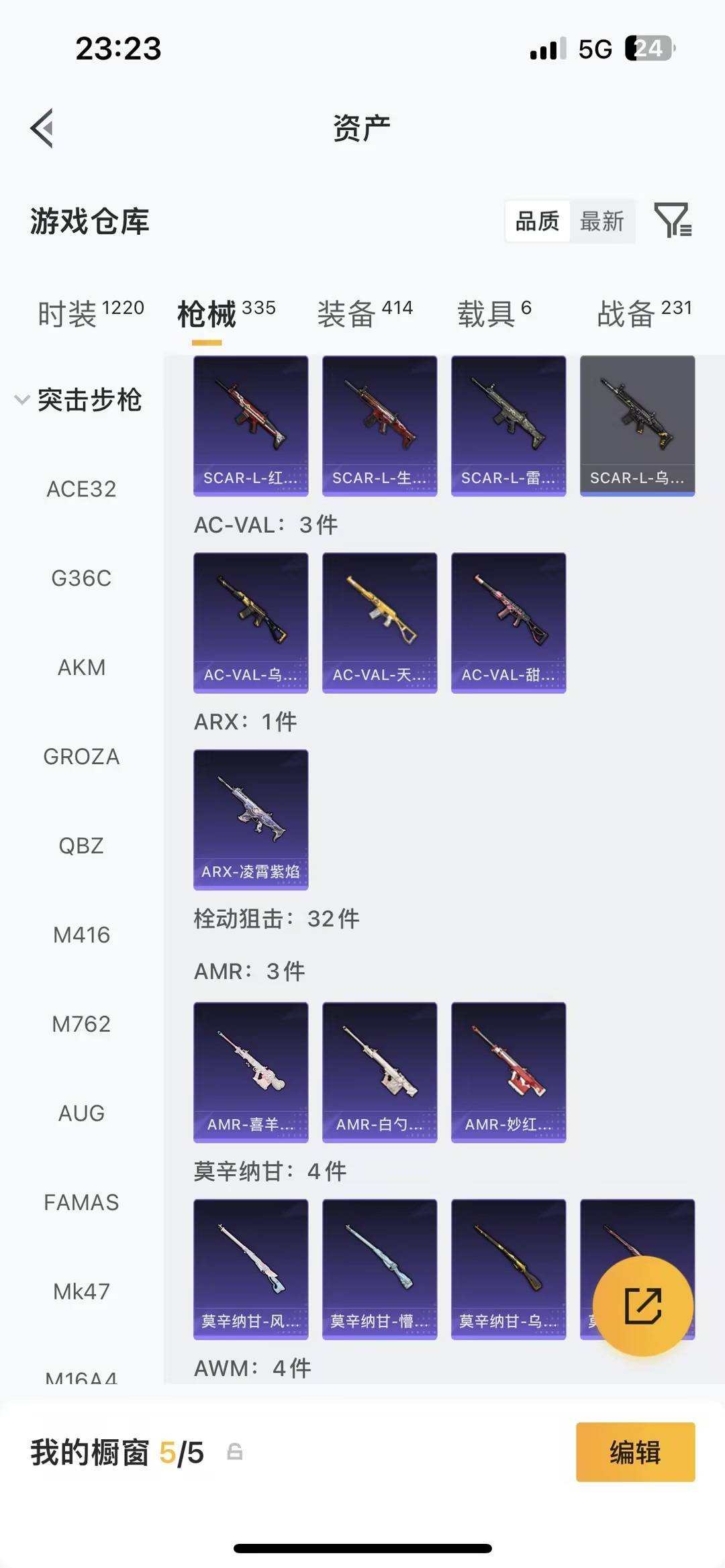The image size is (725, 1568).
Task: Choose FAMAS from the weapon list
Action: point(81,1202)
